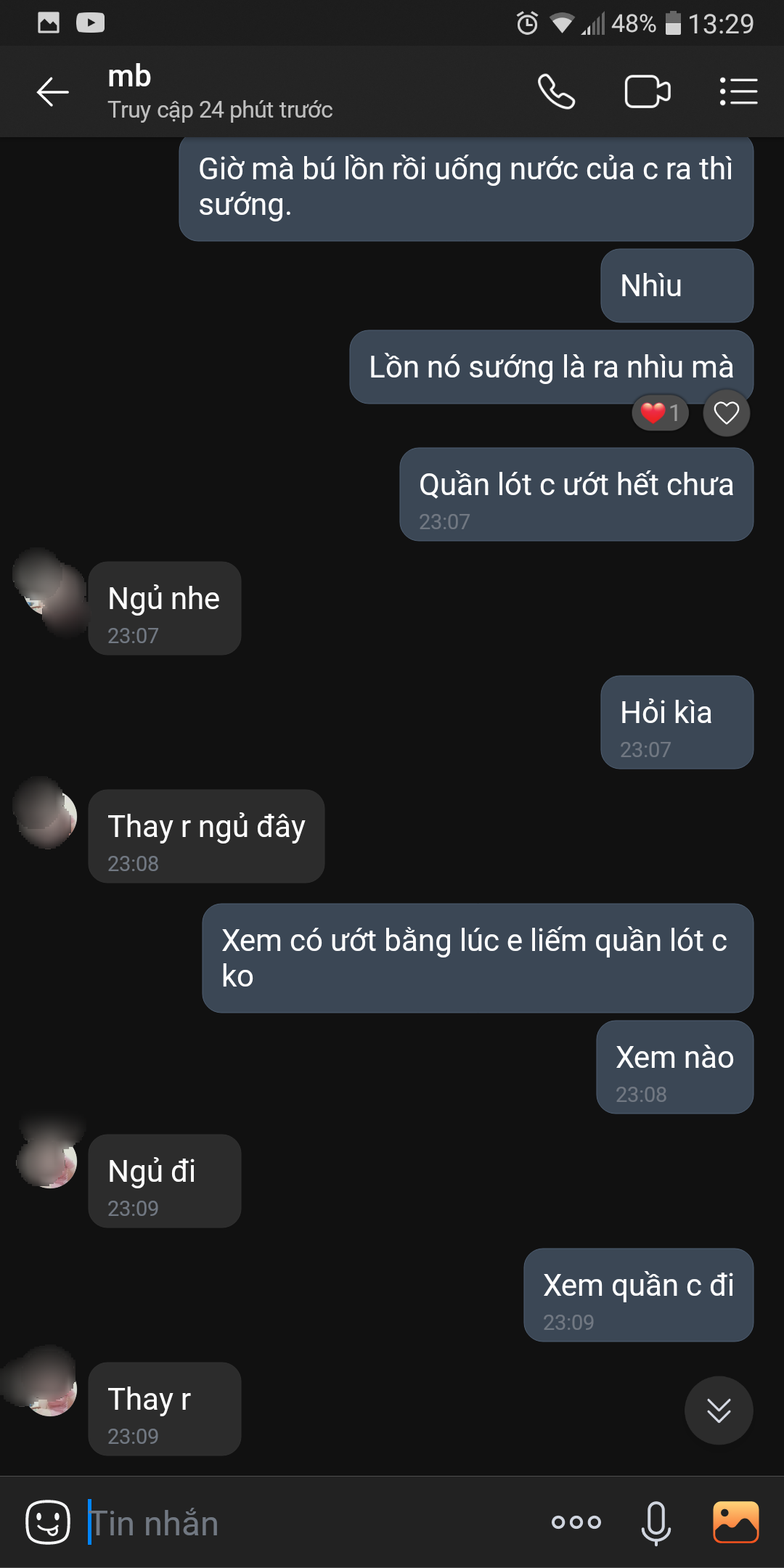The height and width of the screenshot is (1568, 784).
Task: Open more attachment options
Action: tap(576, 1522)
